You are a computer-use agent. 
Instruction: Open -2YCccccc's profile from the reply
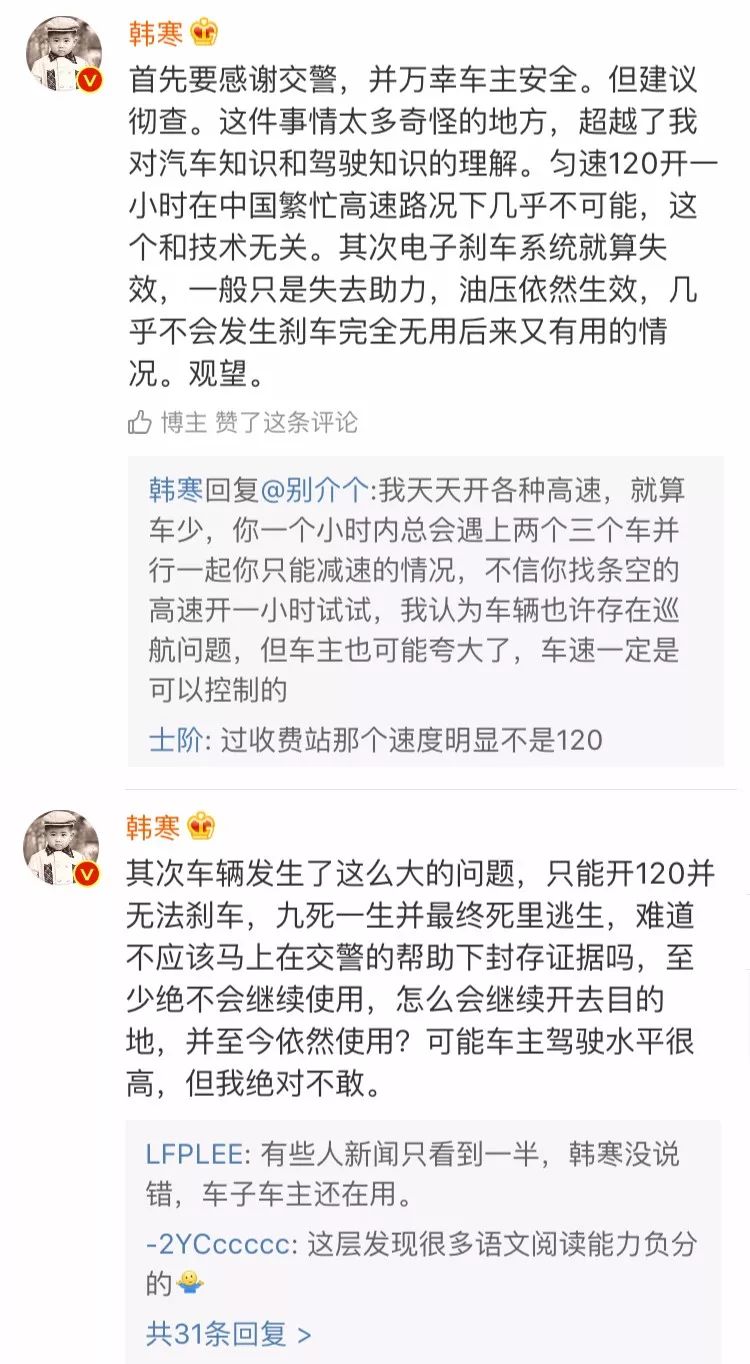(220, 1244)
